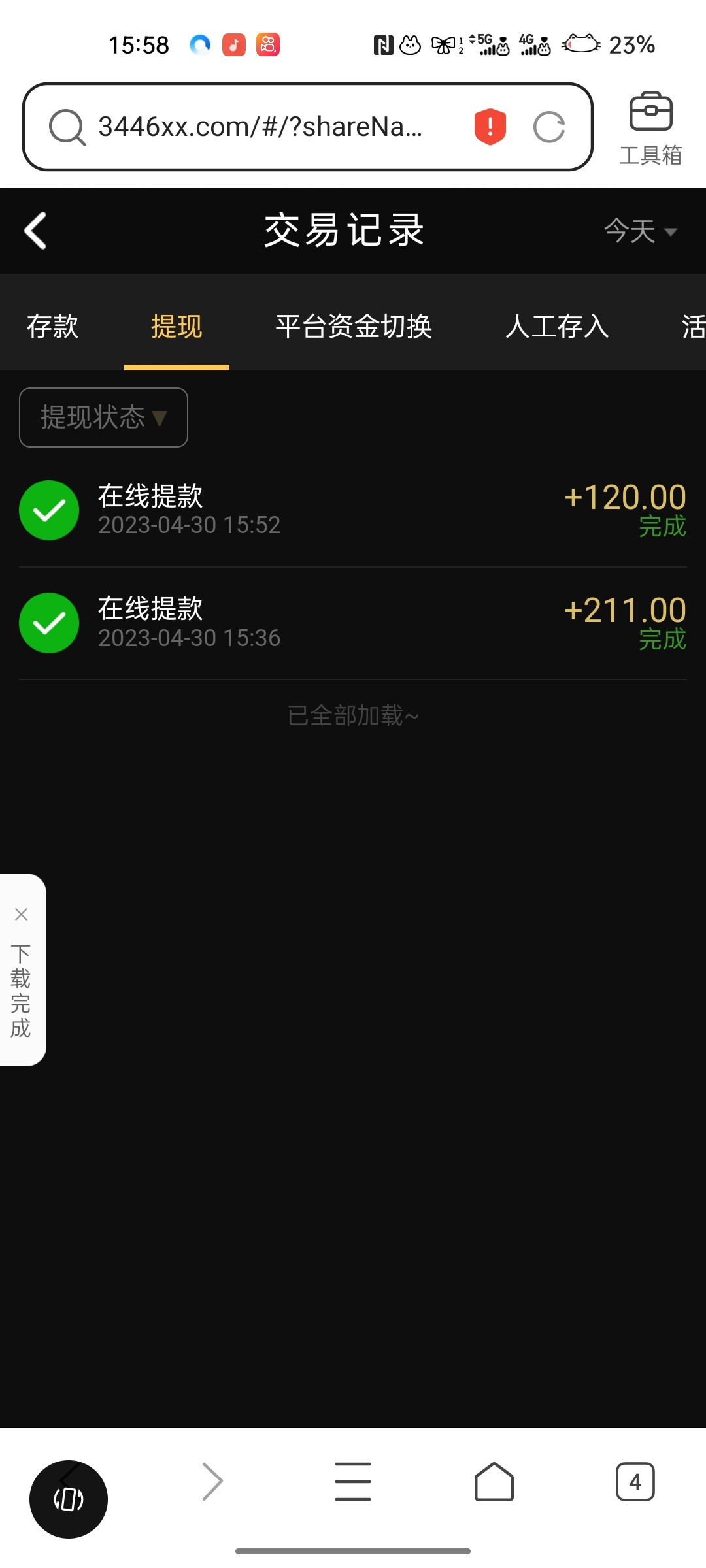
Task: Reload the page with refresh icon
Action: pyautogui.click(x=548, y=127)
